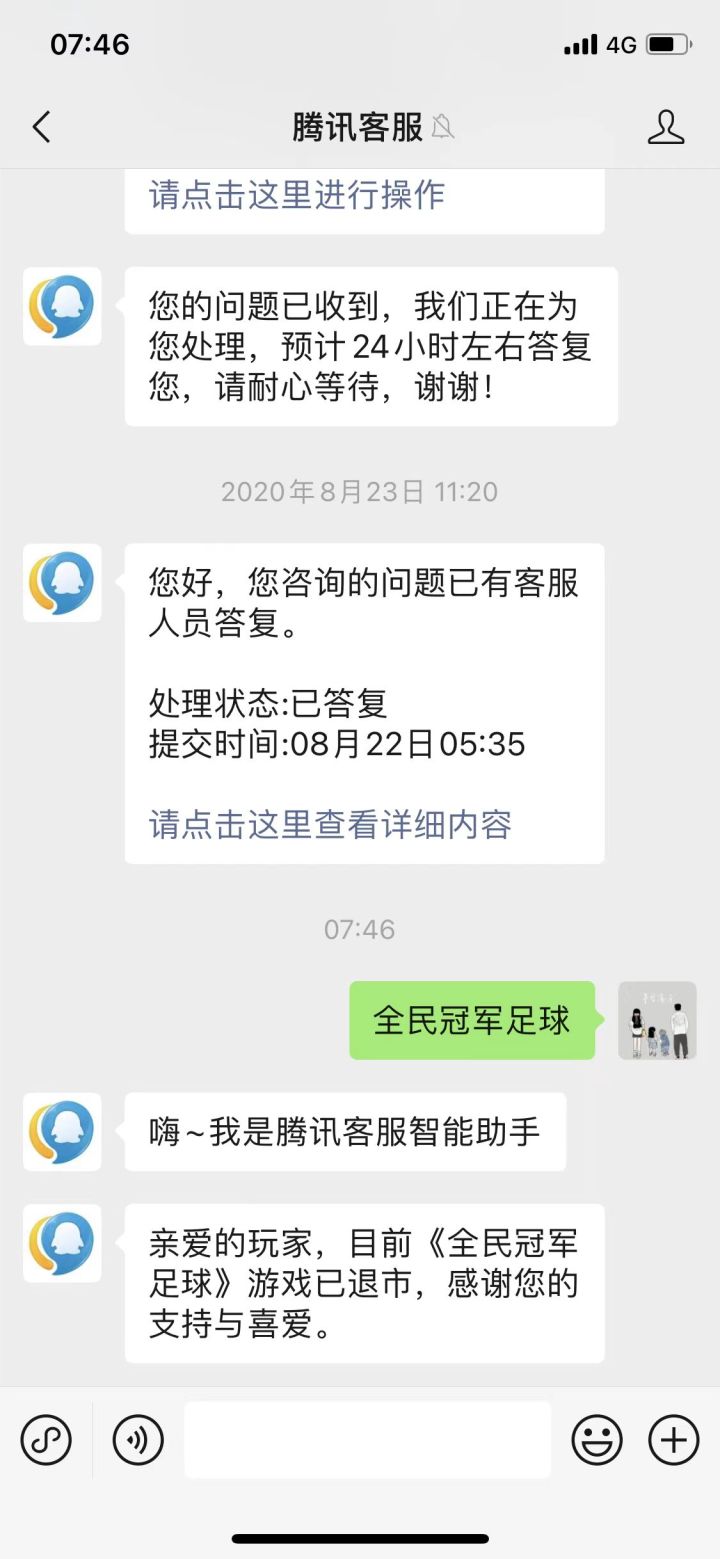Go back from the 腾讯客服 chat
This screenshot has height=1559, width=720.
pyautogui.click(x=41, y=127)
